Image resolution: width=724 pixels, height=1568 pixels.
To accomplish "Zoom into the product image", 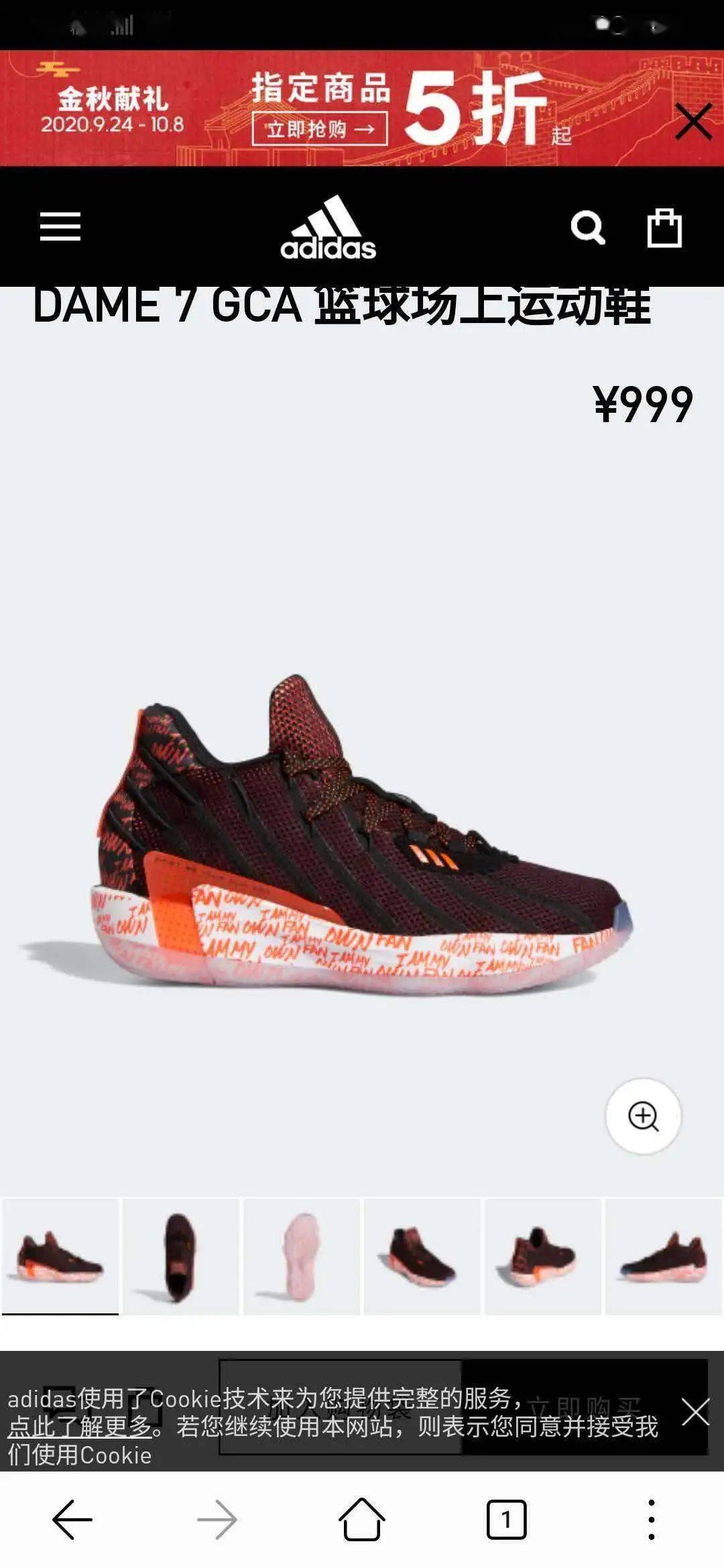I will (644, 1116).
